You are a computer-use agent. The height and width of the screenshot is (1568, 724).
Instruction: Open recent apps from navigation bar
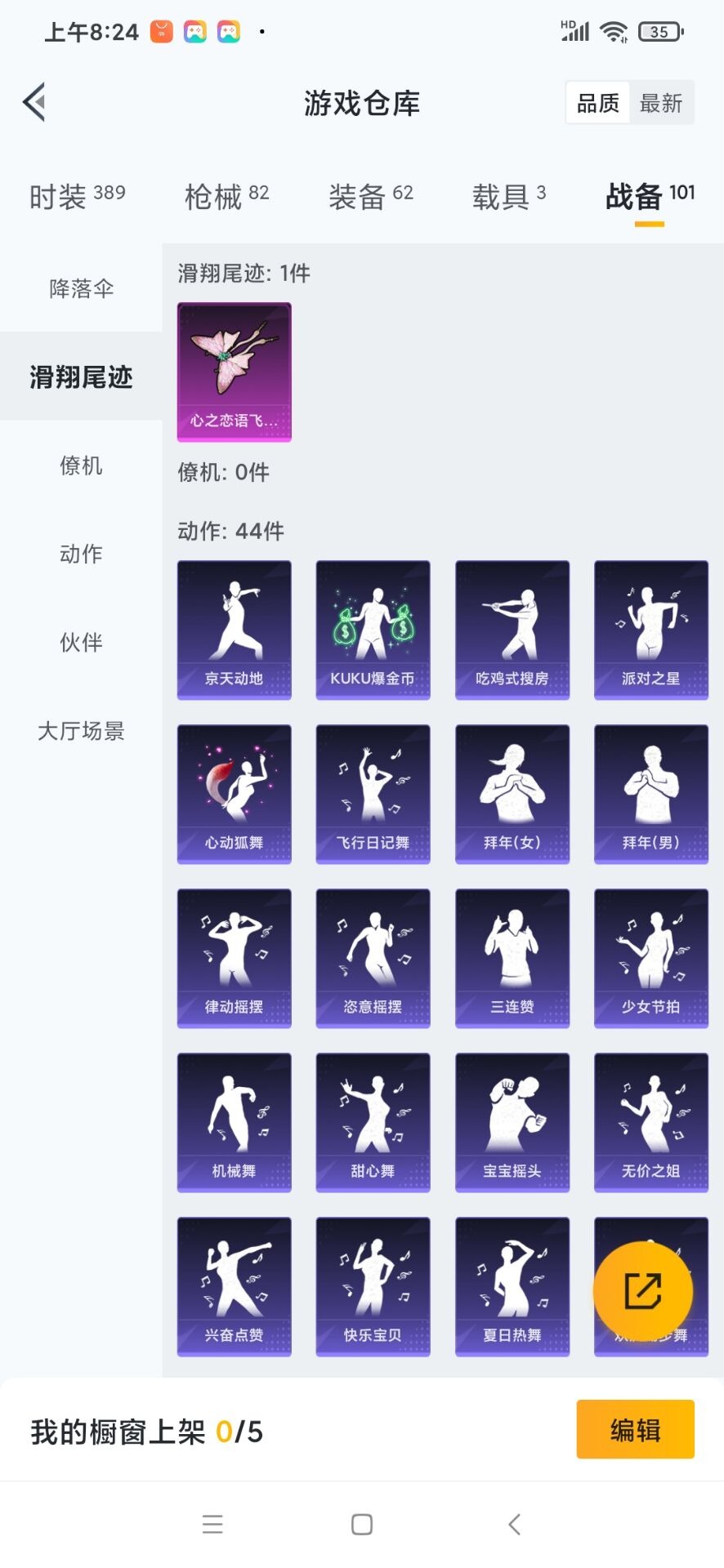tap(212, 1524)
